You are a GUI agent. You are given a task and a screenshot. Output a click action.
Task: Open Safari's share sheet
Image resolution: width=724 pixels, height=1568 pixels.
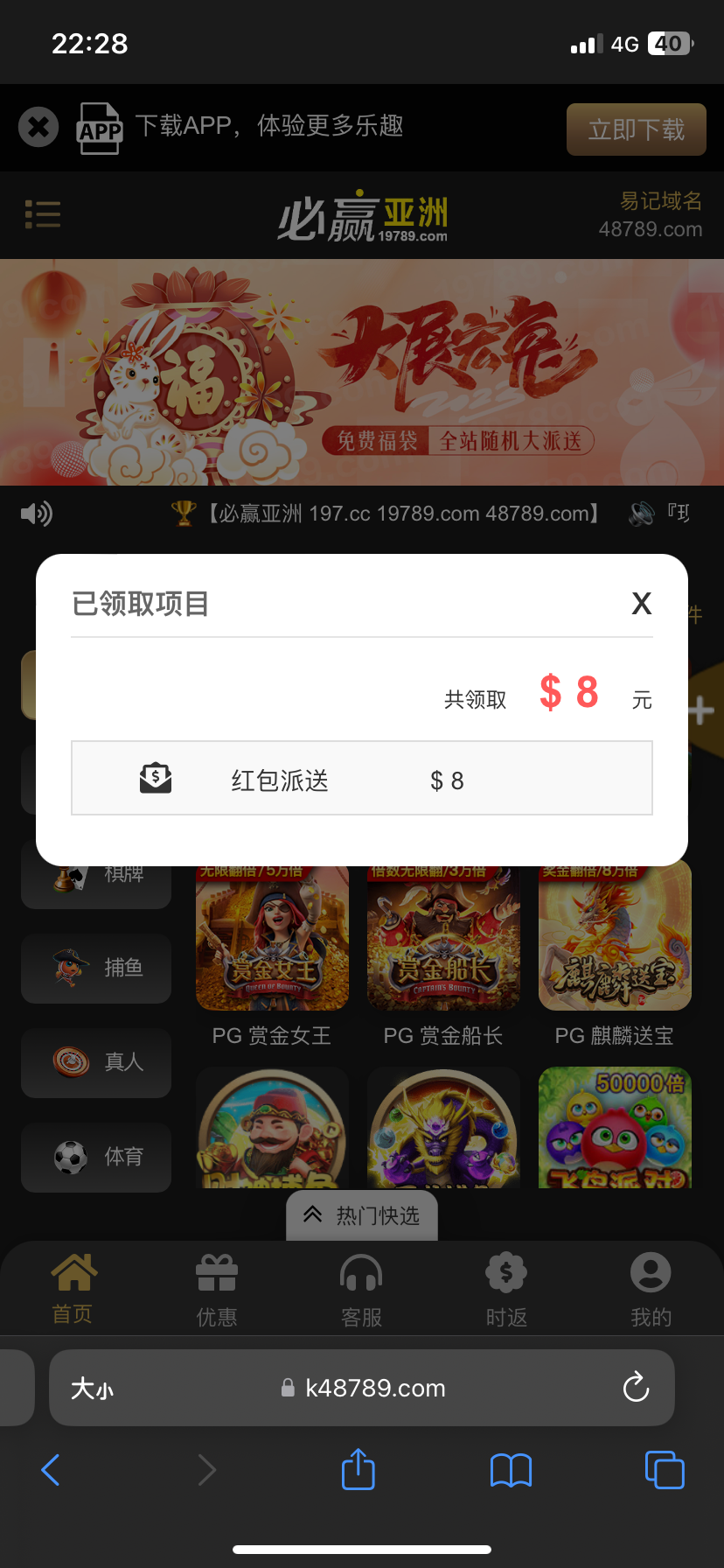tap(358, 1470)
